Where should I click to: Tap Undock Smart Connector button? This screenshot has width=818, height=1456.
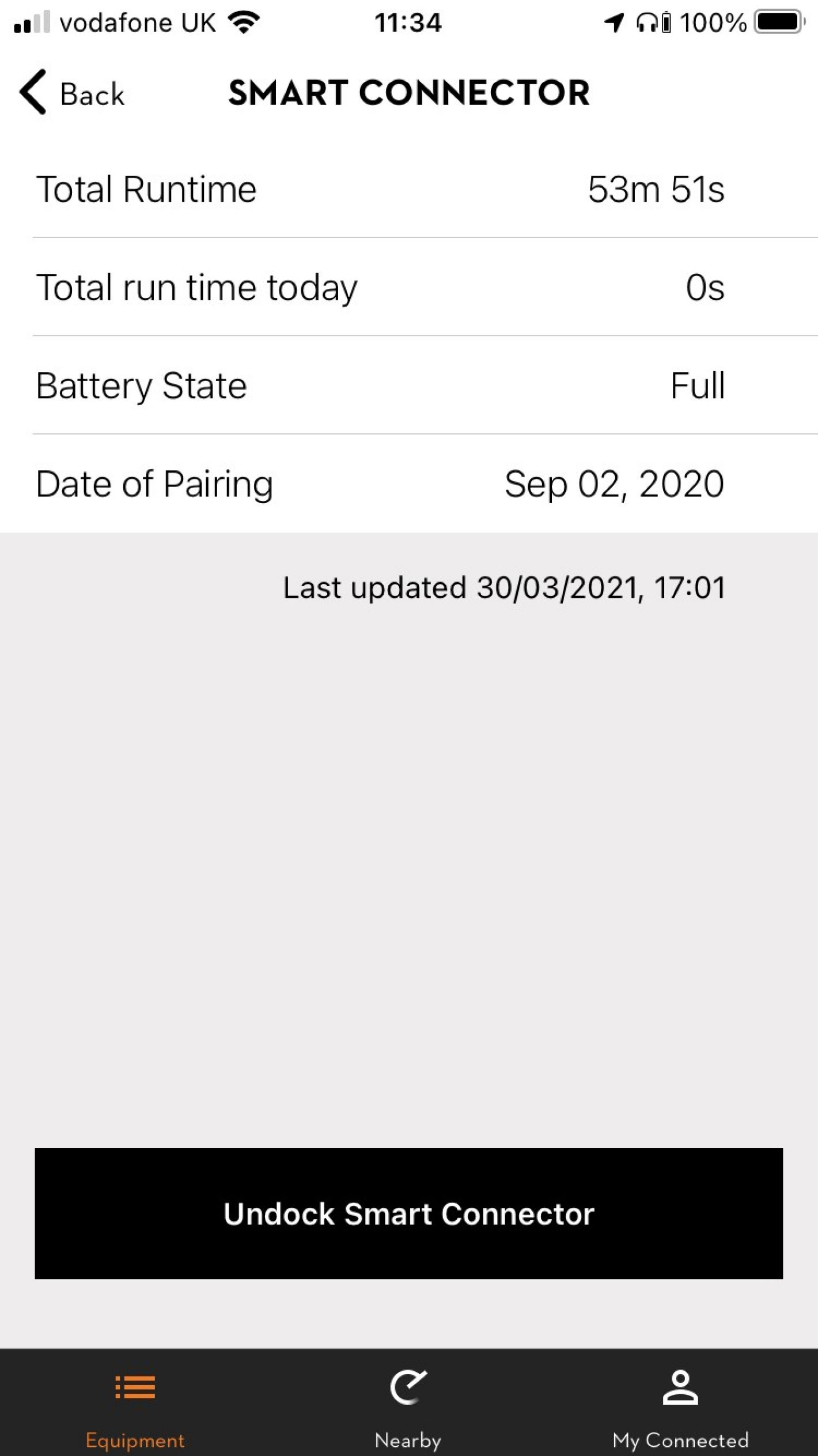click(408, 1213)
